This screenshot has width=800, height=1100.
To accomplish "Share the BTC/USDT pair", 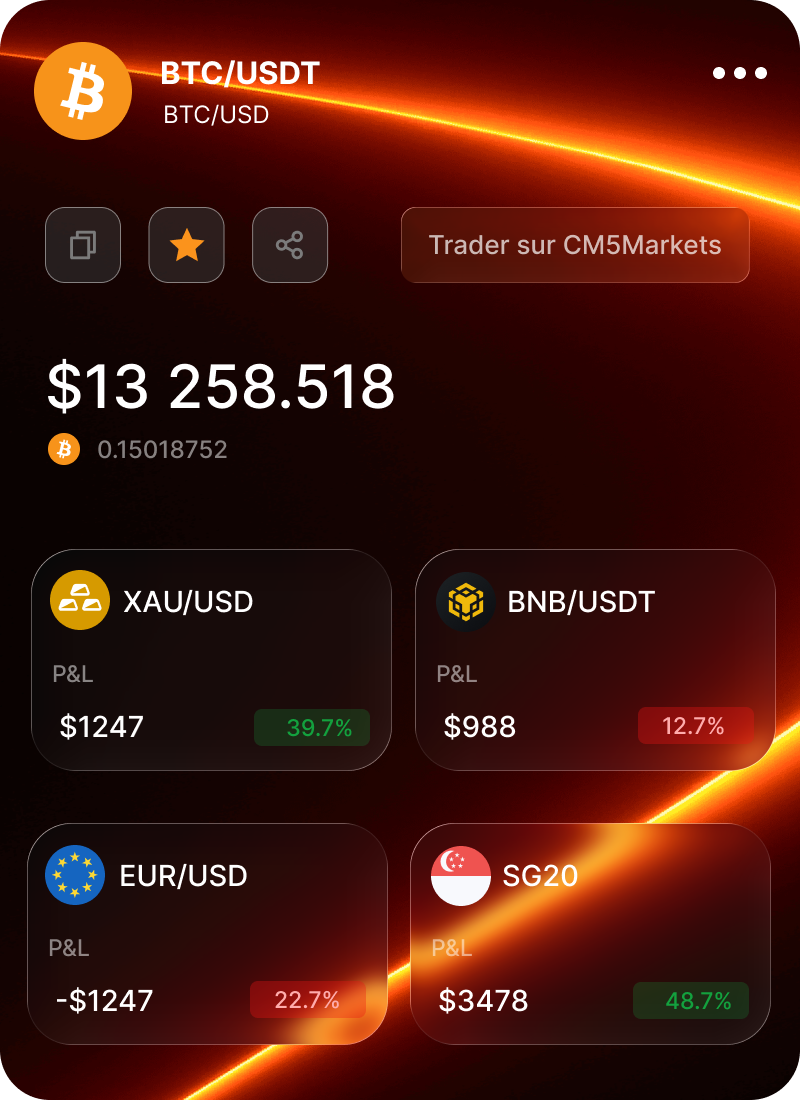I will coord(290,245).
